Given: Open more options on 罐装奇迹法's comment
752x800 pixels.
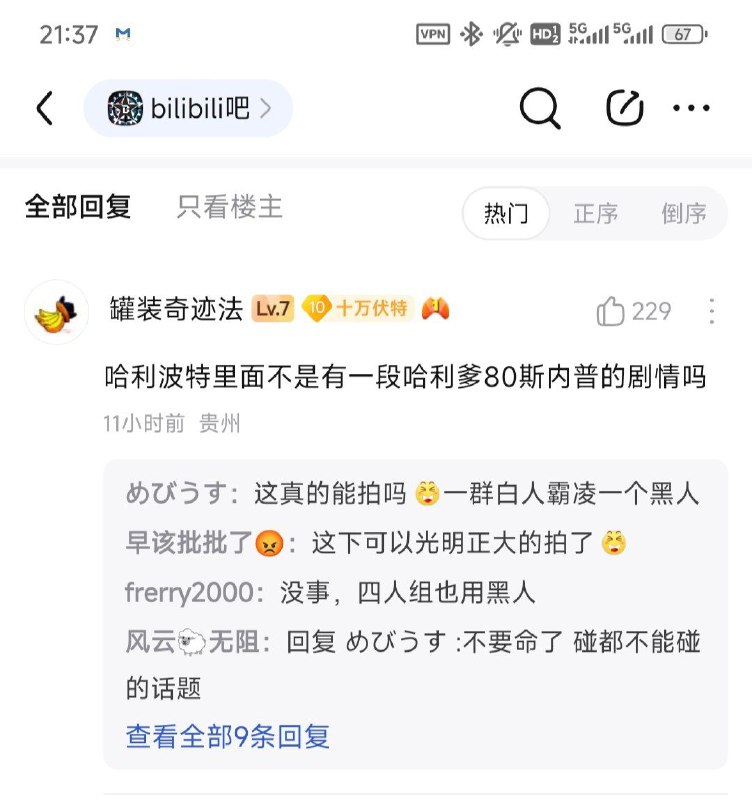Looking at the screenshot, I should pos(712,311).
